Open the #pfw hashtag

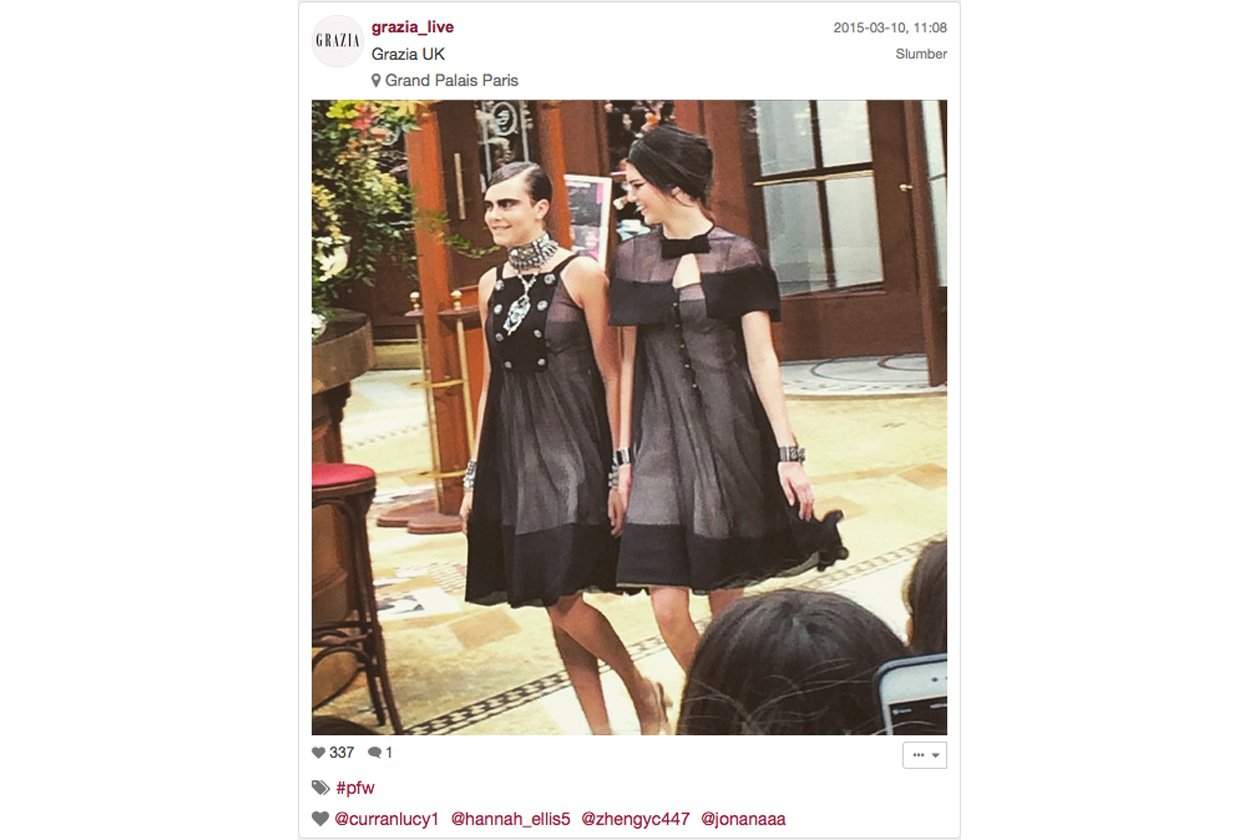[x=355, y=788]
